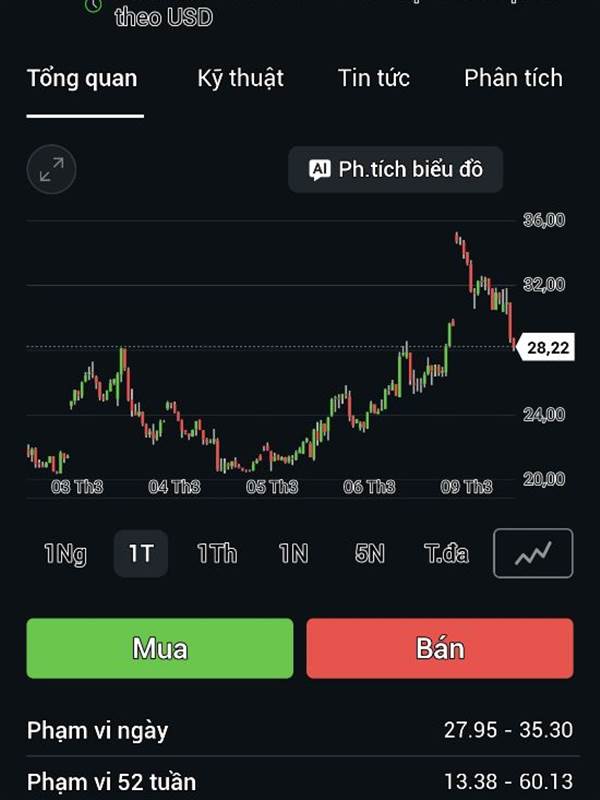
Task: Expand the chart to fullscreen
Action: point(51,170)
